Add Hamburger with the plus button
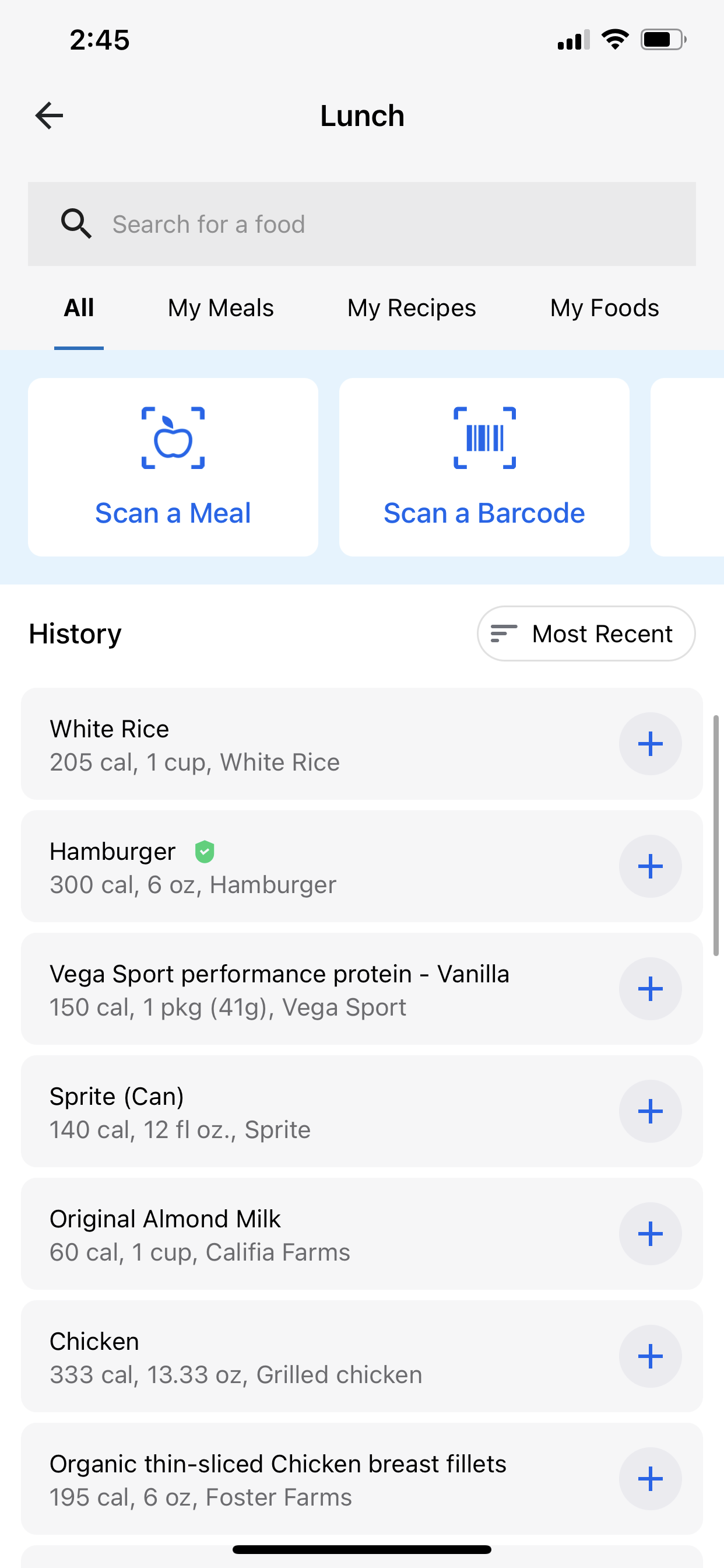The height and width of the screenshot is (1568, 724). [650, 866]
